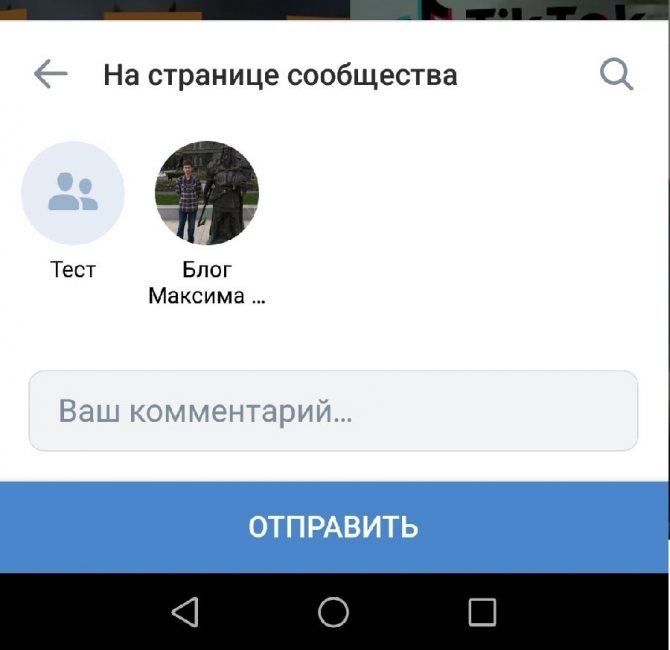670x650 pixels.
Task: Select the Тест community
Action: click(73, 194)
